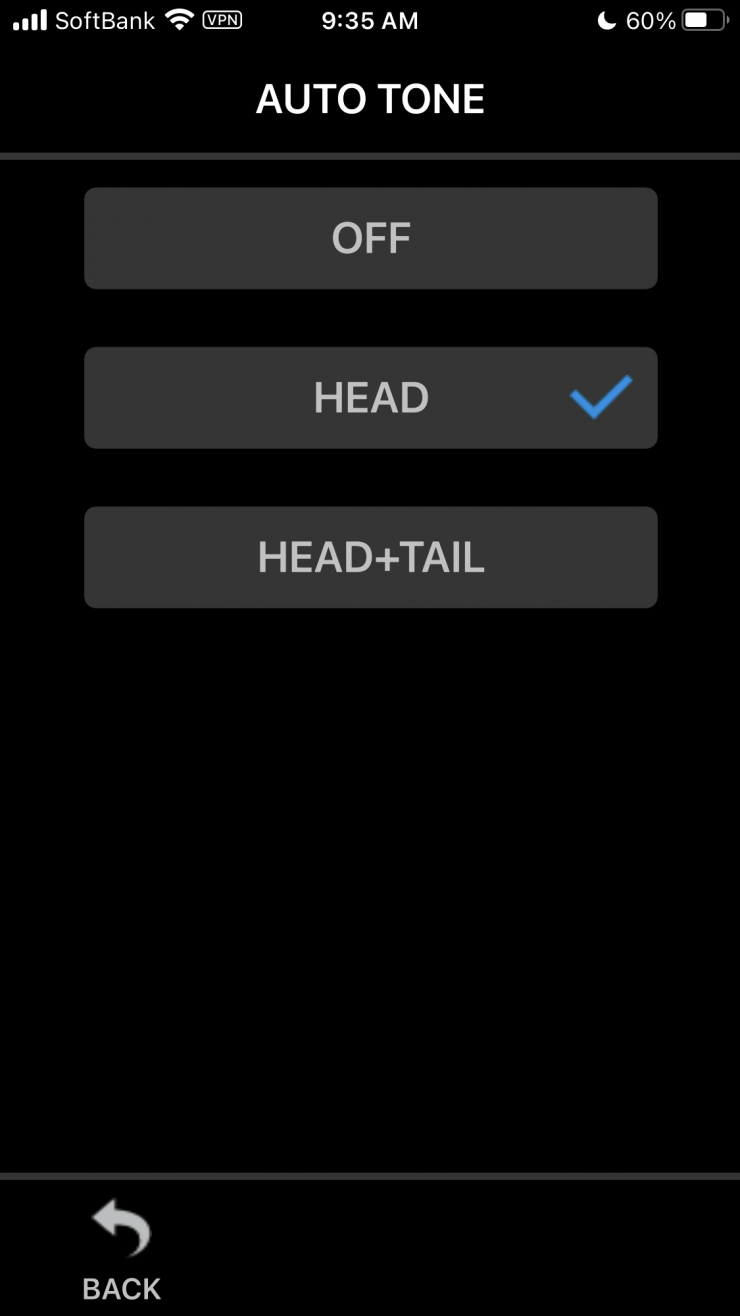
Task: Set auto tone to HEAD+TAIL
Action: coord(370,557)
